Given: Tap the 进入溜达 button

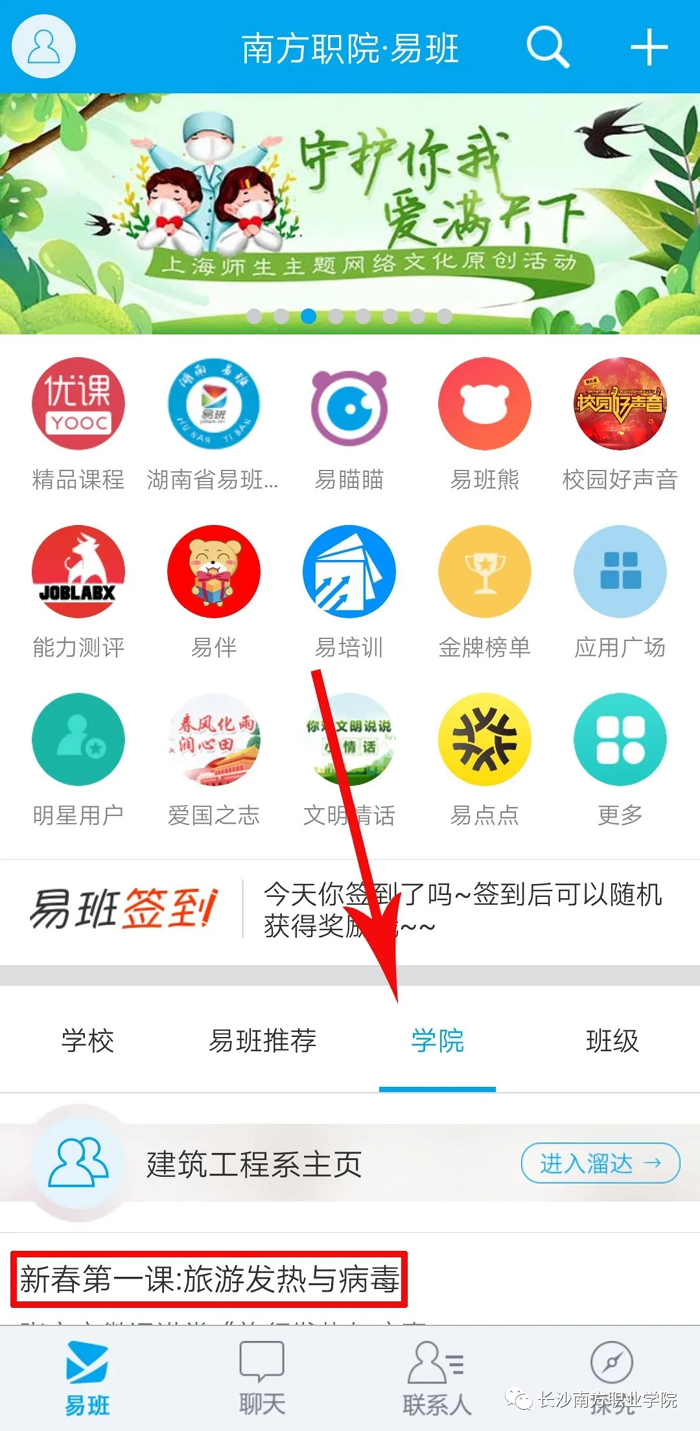Looking at the screenshot, I should click(600, 1164).
